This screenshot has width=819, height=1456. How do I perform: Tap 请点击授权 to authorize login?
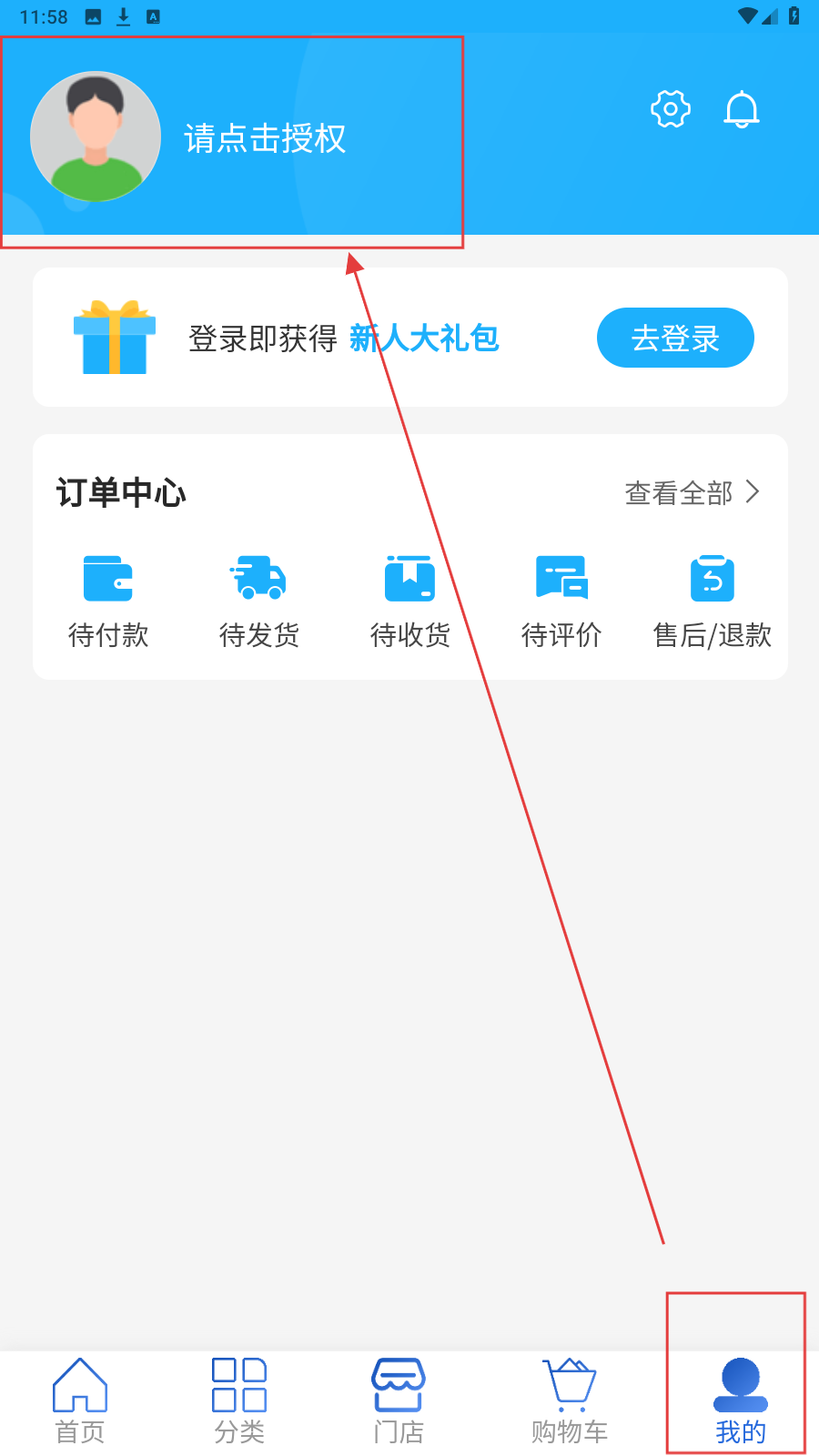coord(265,138)
